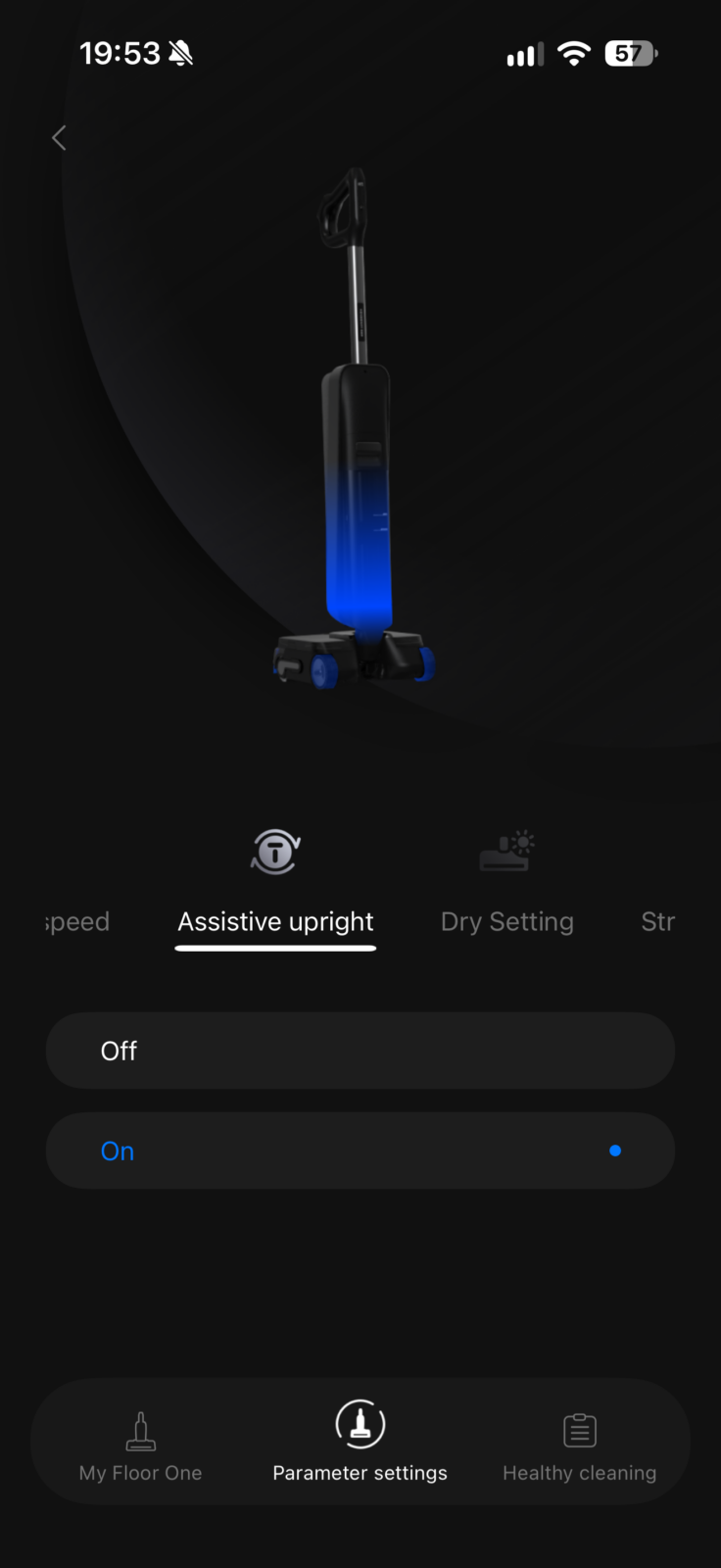Switch to the partially visible speed tab
This screenshot has width=721, height=1568.
tap(77, 922)
